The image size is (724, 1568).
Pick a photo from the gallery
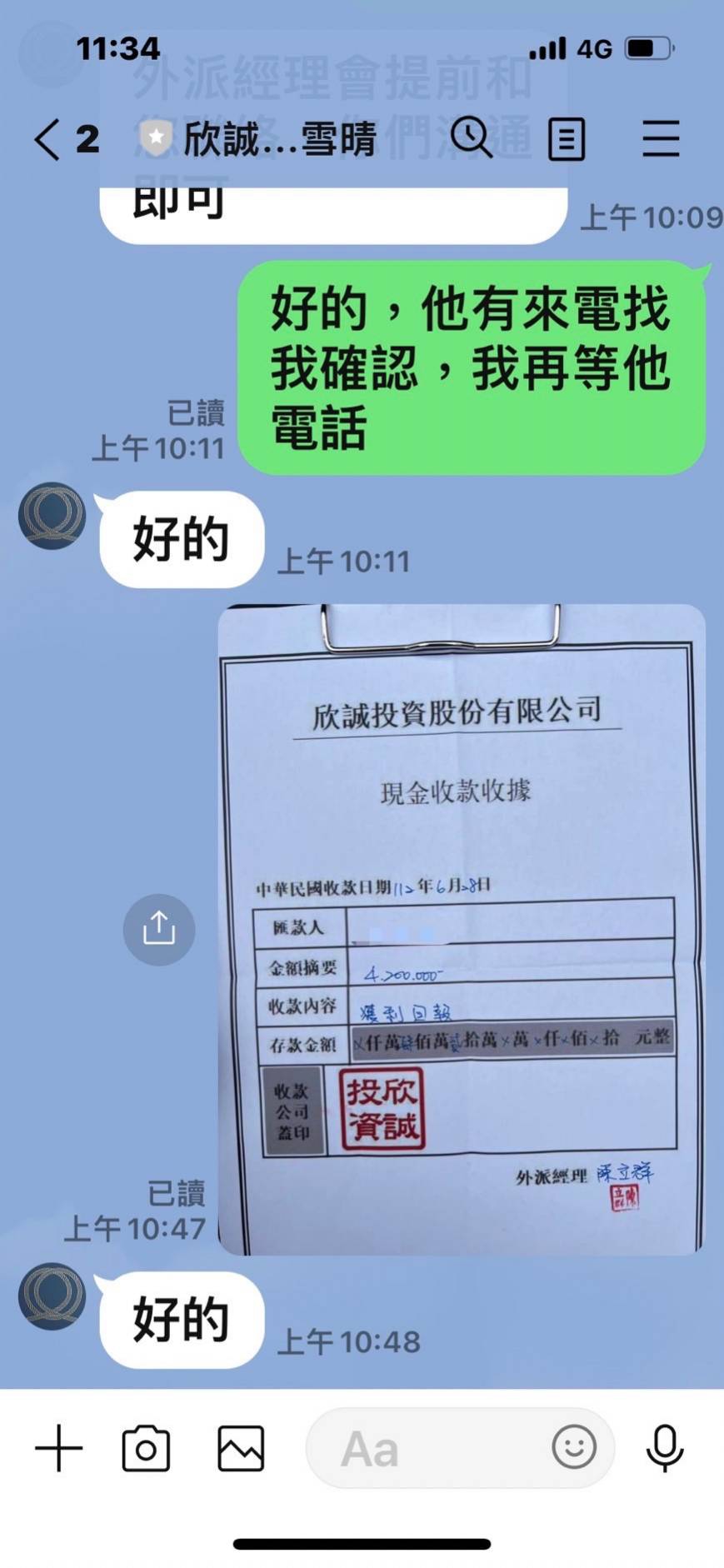point(241,1448)
